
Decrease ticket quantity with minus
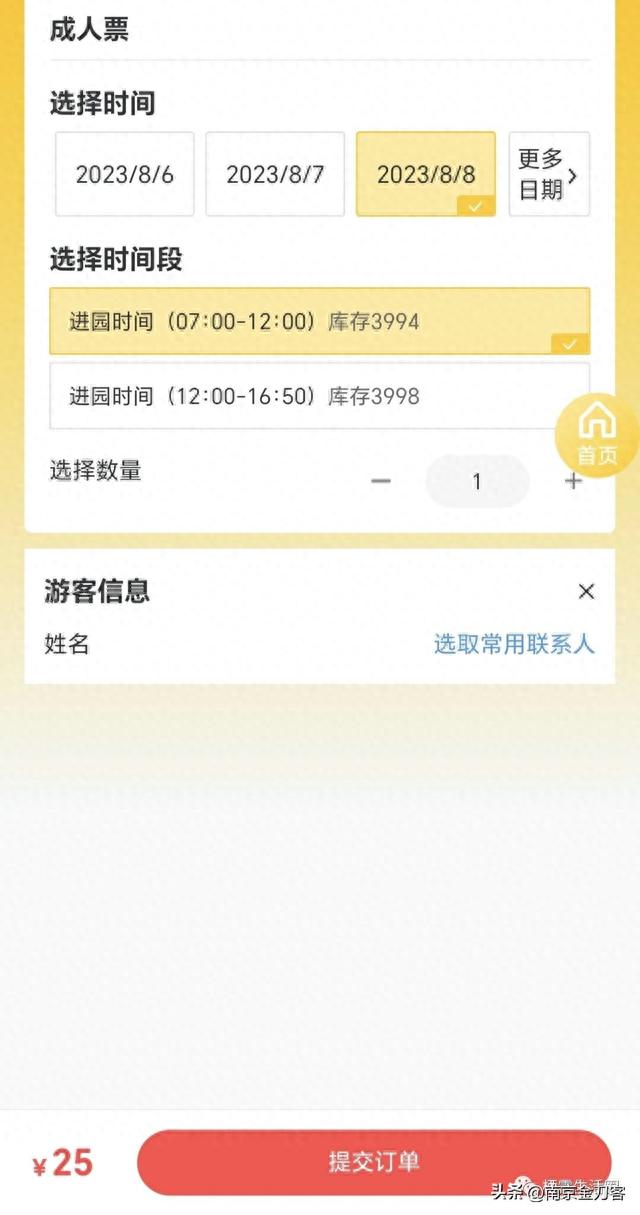coord(380,481)
